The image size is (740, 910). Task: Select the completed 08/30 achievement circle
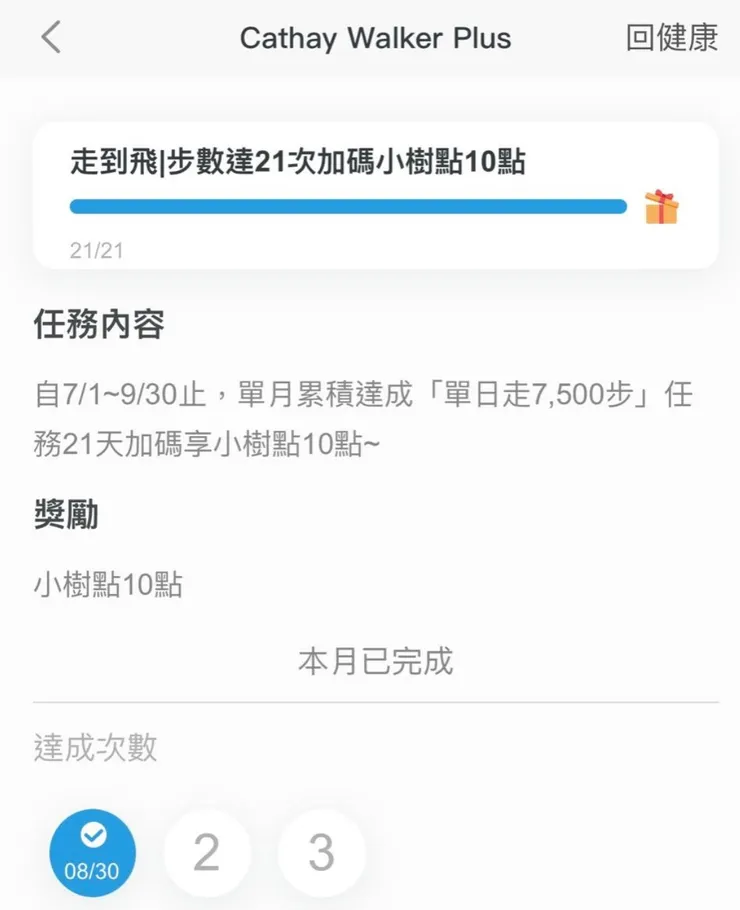[x=91, y=852]
